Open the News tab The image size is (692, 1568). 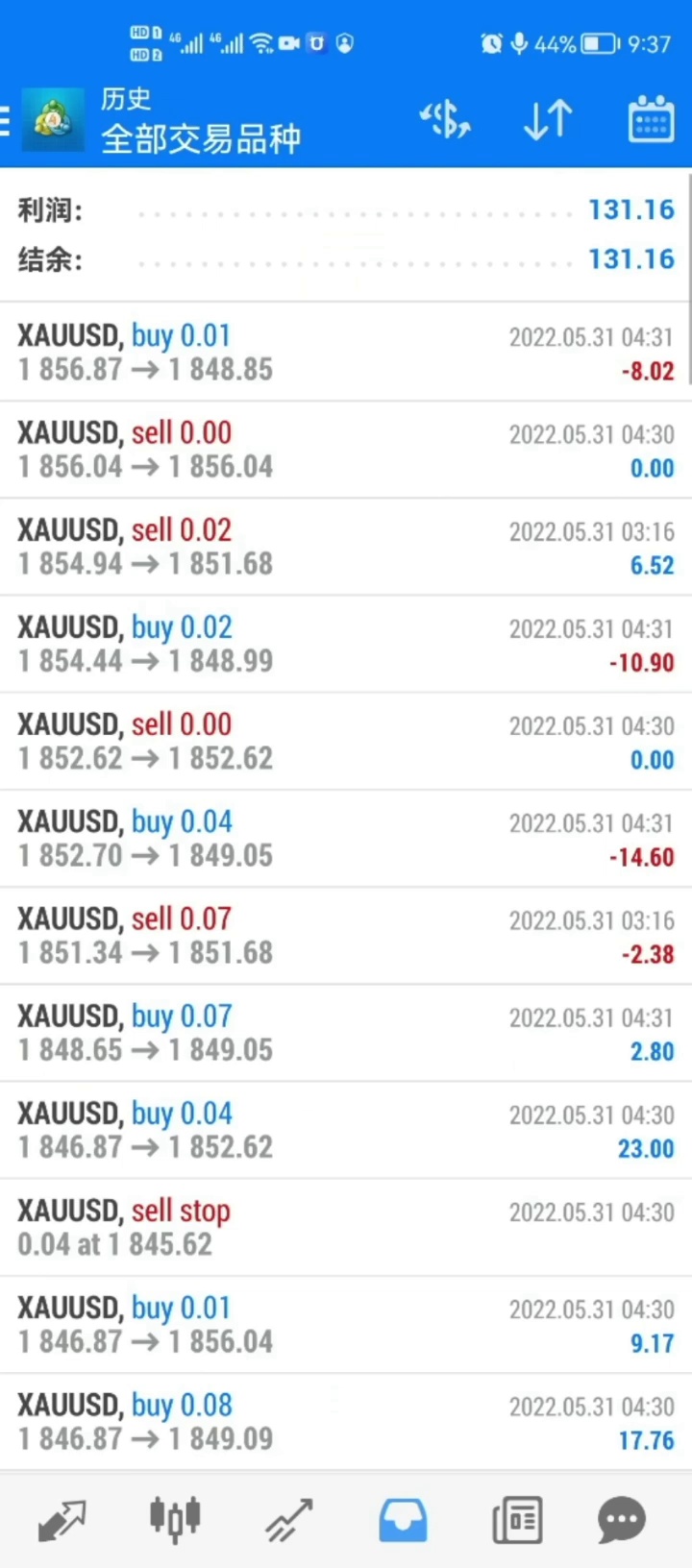point(517,1520)
